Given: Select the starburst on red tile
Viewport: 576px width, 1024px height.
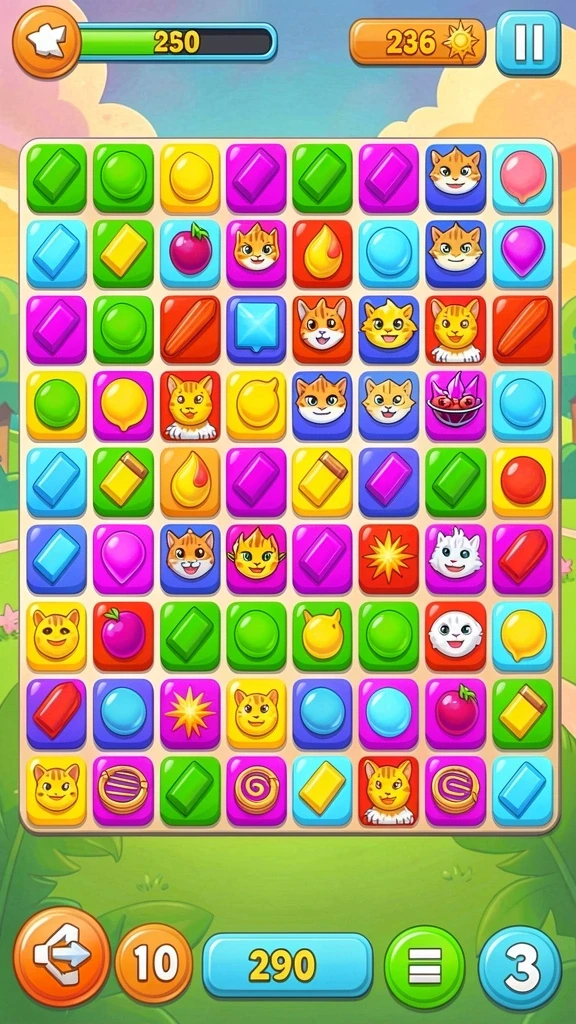Looking at the screenshot, I should 389,558.
